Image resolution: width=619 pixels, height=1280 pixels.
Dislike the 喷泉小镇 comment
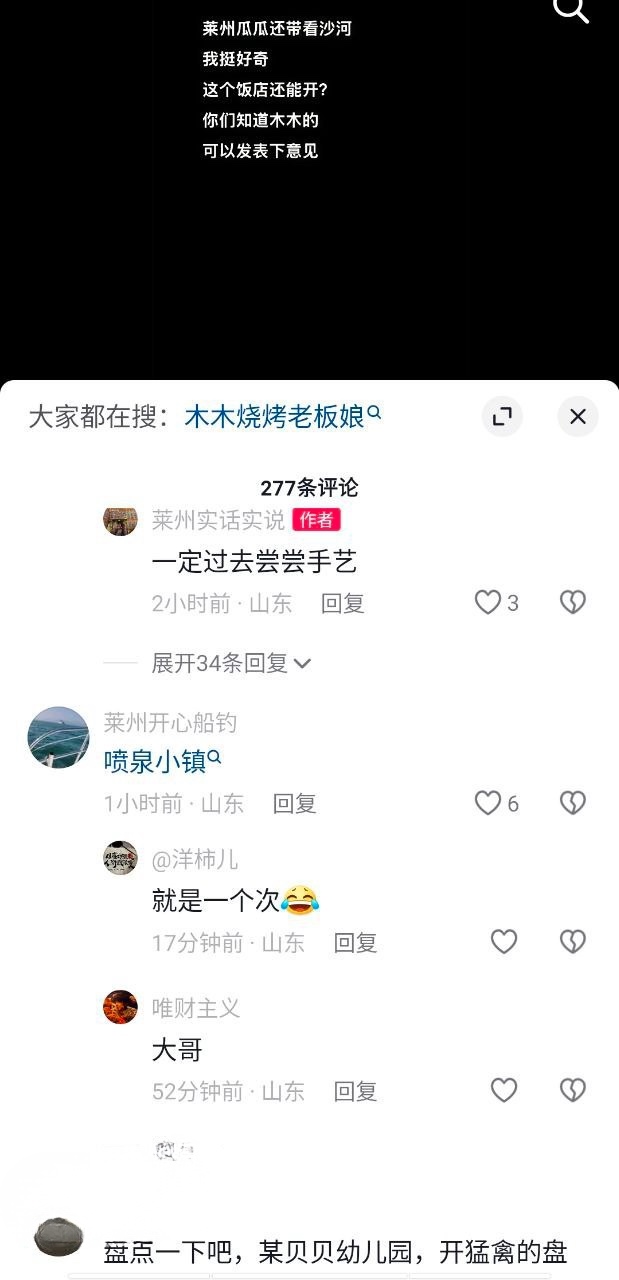click(x=572, y=803)
